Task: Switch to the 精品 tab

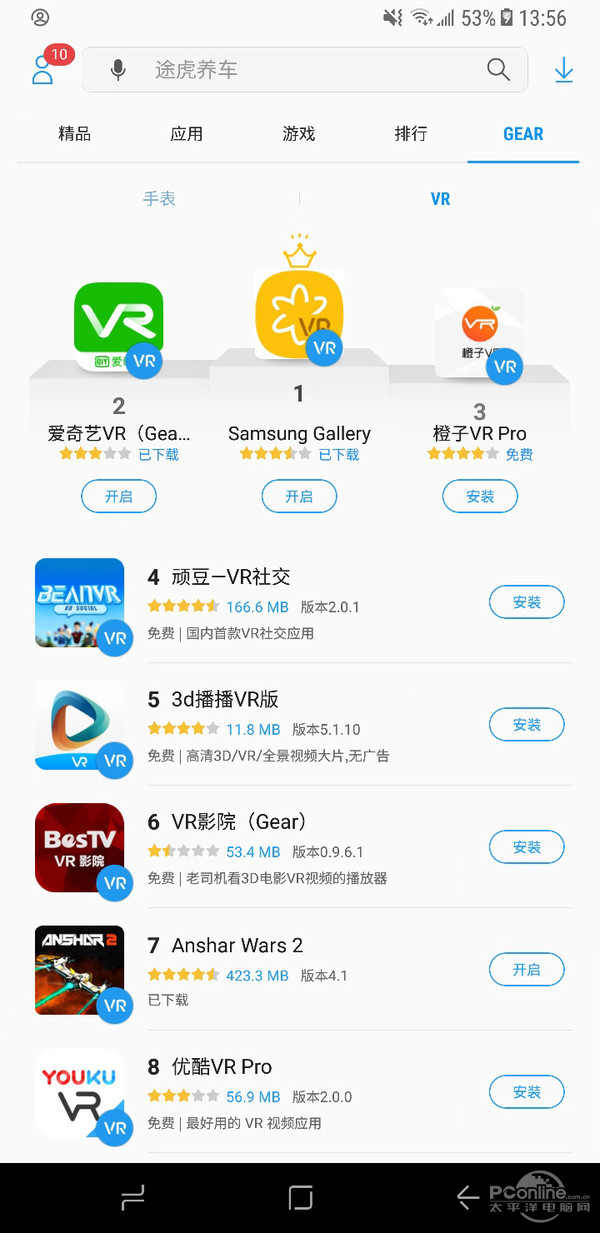Action: coord(75,134)
